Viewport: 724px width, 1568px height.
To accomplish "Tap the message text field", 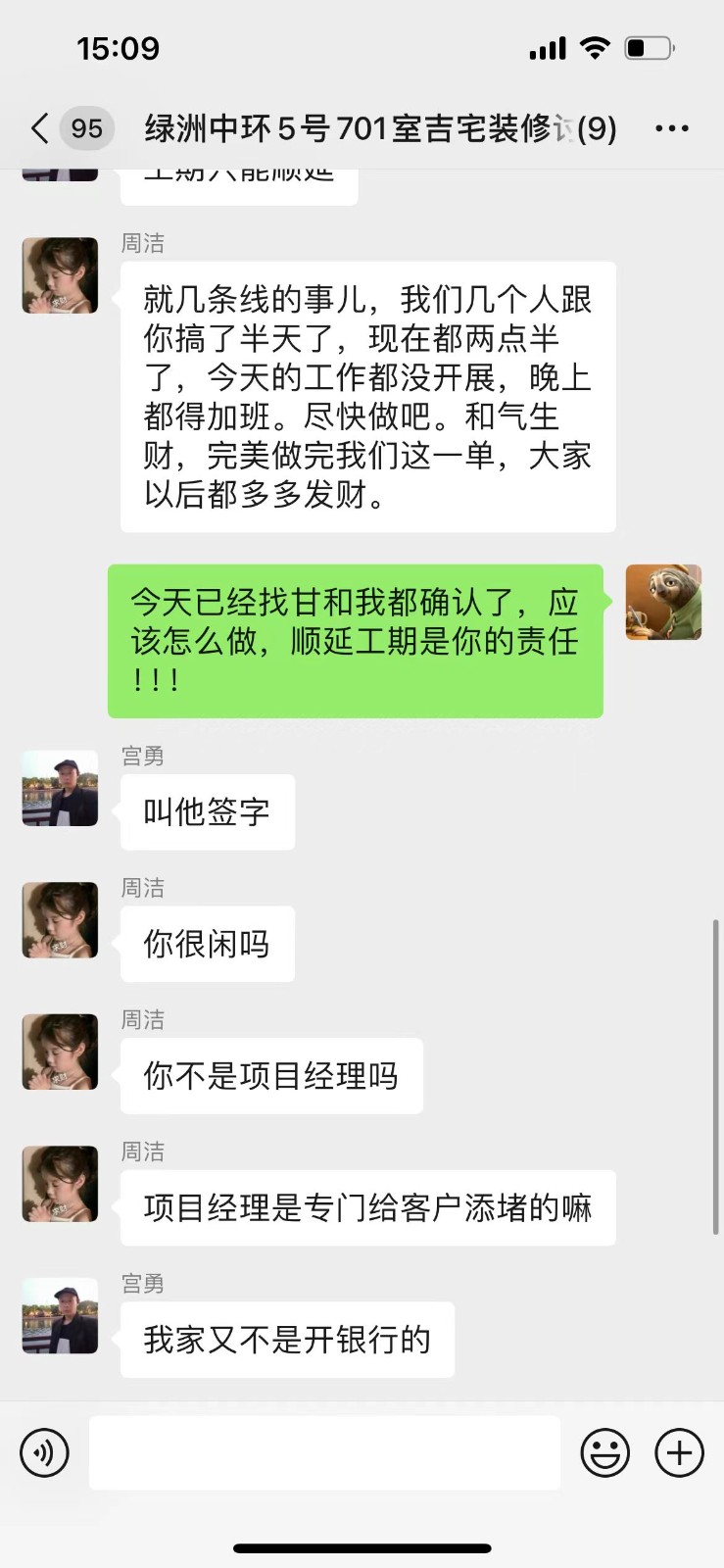I will [x=324, y=1452].
